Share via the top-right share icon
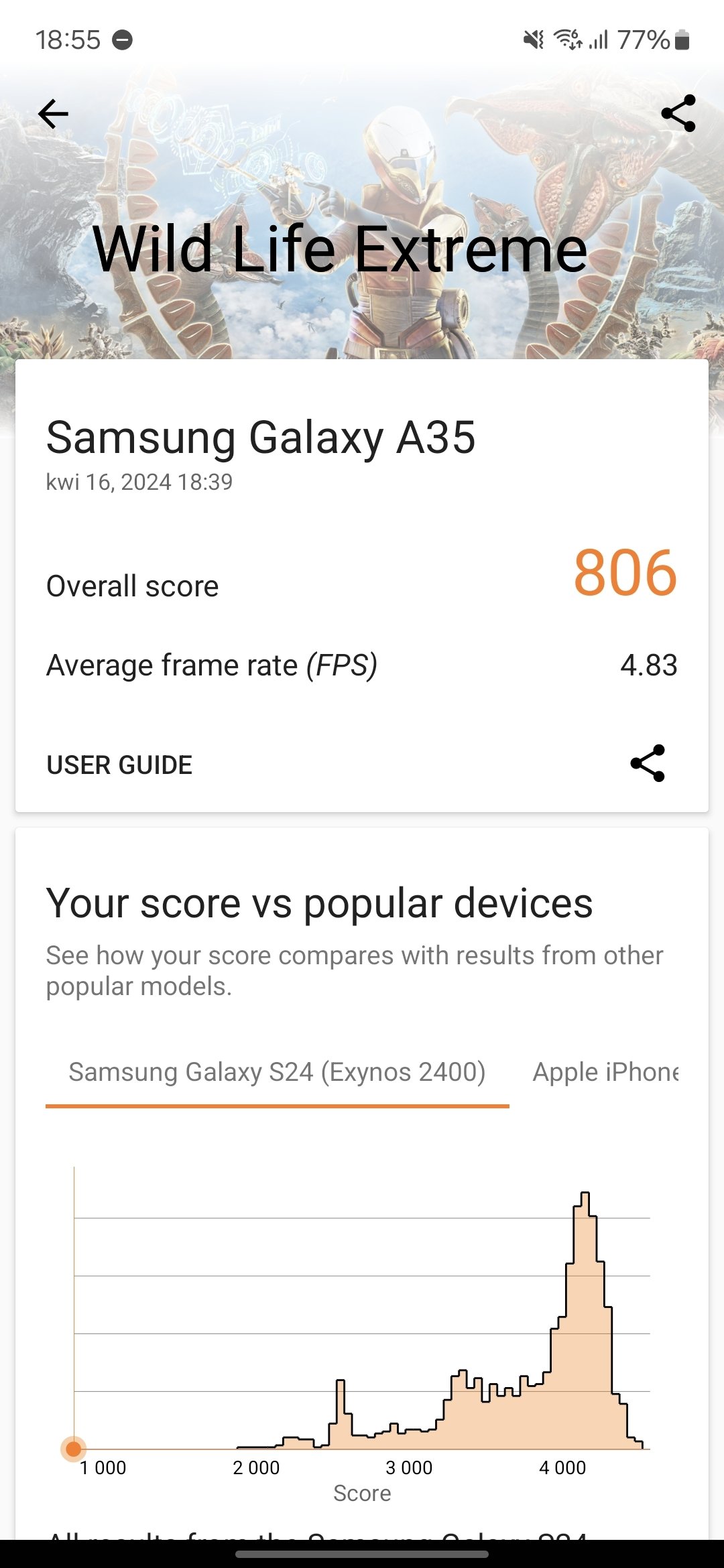This screenshot has width=724, height=1568. tap(678, 113)
